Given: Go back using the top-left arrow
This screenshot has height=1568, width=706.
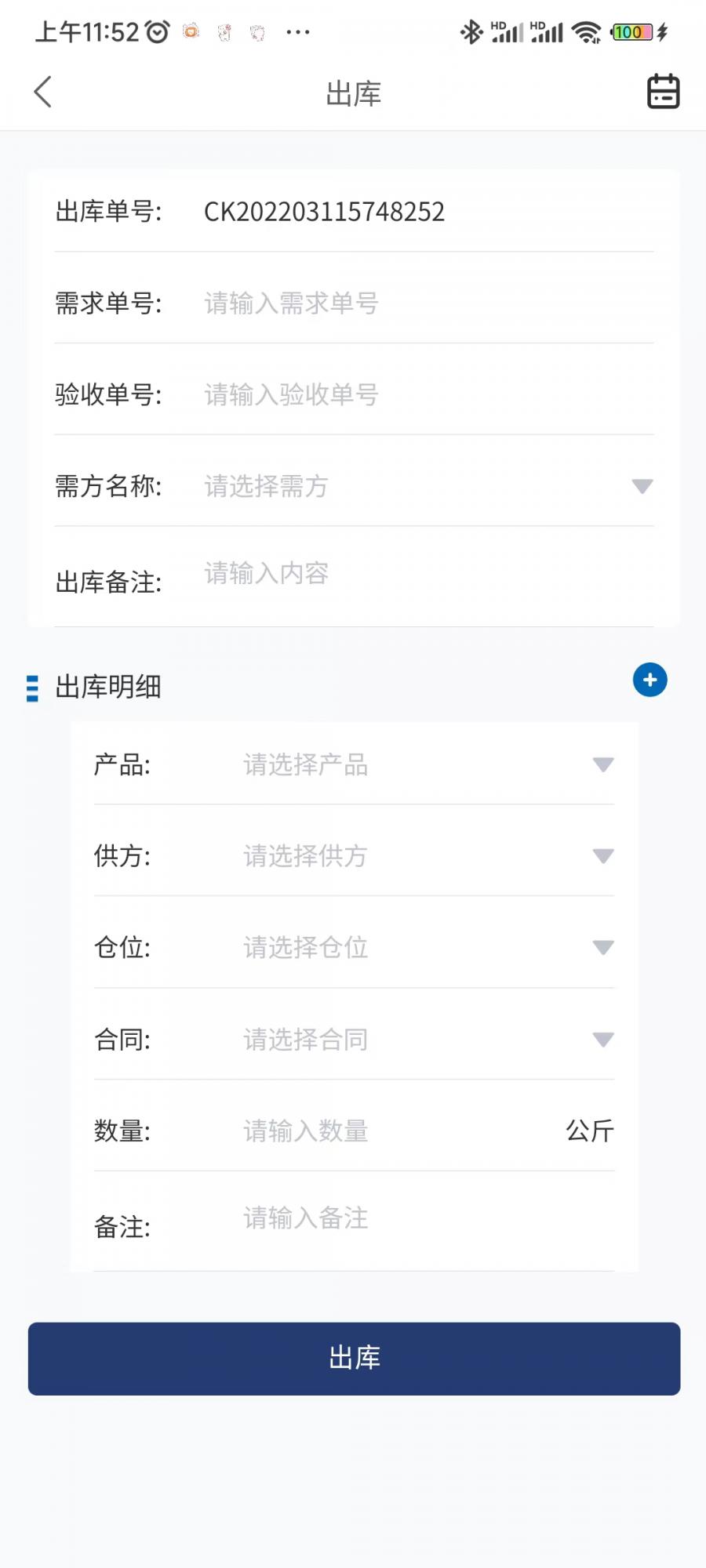Looking at the screenshot, I should click(43, 93).
